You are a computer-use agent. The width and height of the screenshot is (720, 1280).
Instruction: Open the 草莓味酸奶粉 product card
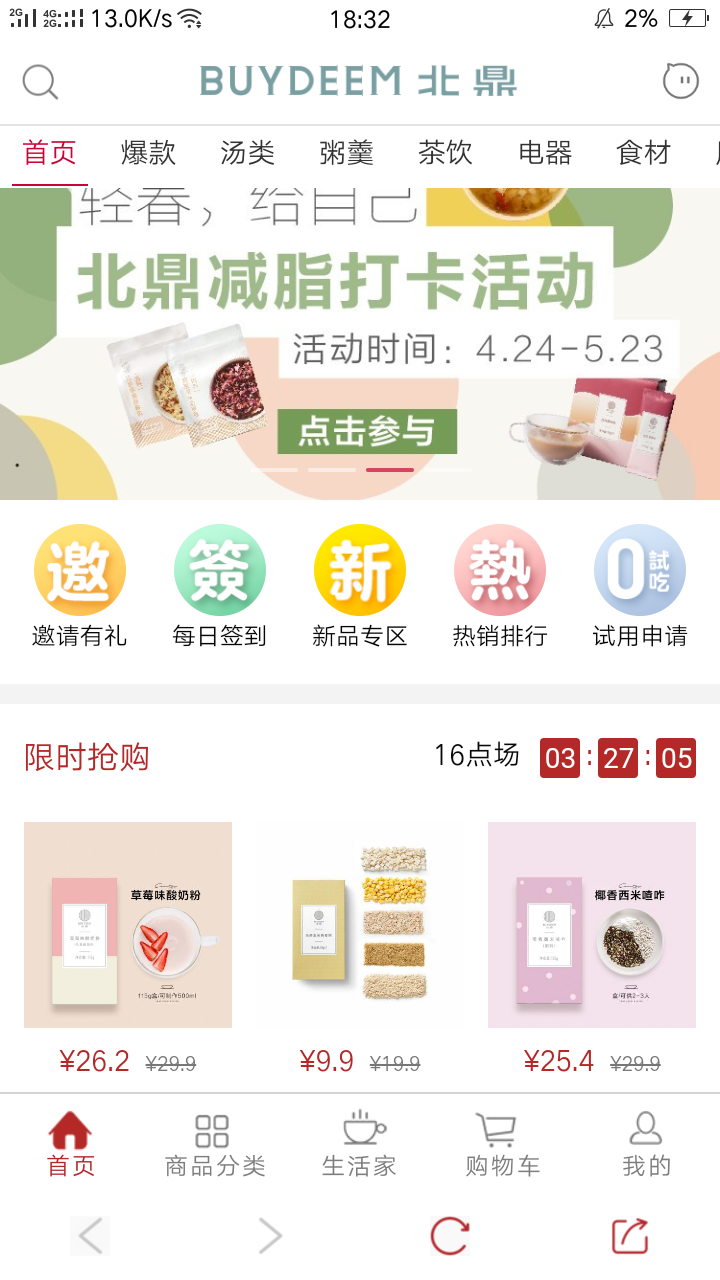[x=128, y=925]
